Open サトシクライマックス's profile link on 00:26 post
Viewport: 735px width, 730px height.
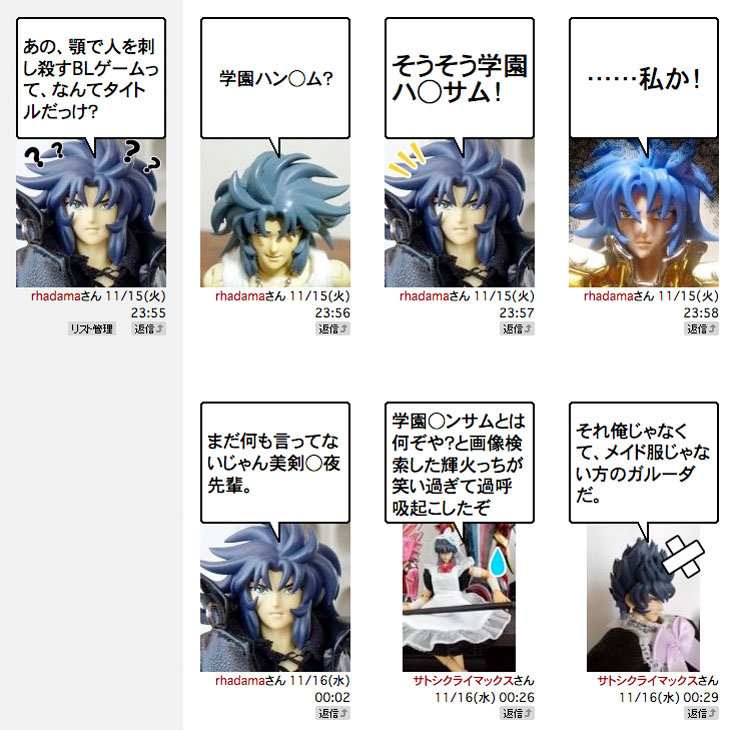click(x=464, y=681)
